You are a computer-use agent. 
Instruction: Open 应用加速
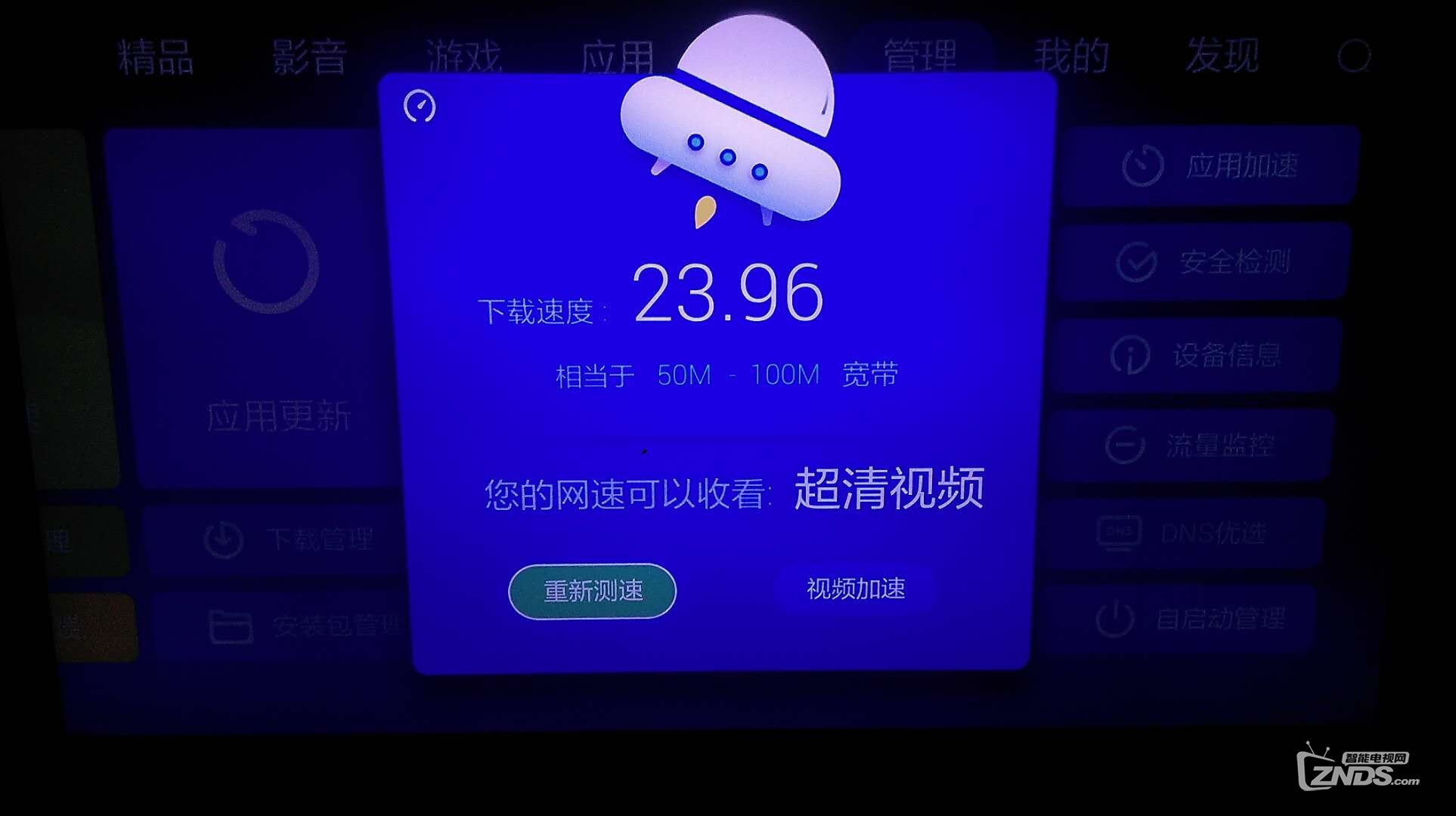[x=1210, y=165]
